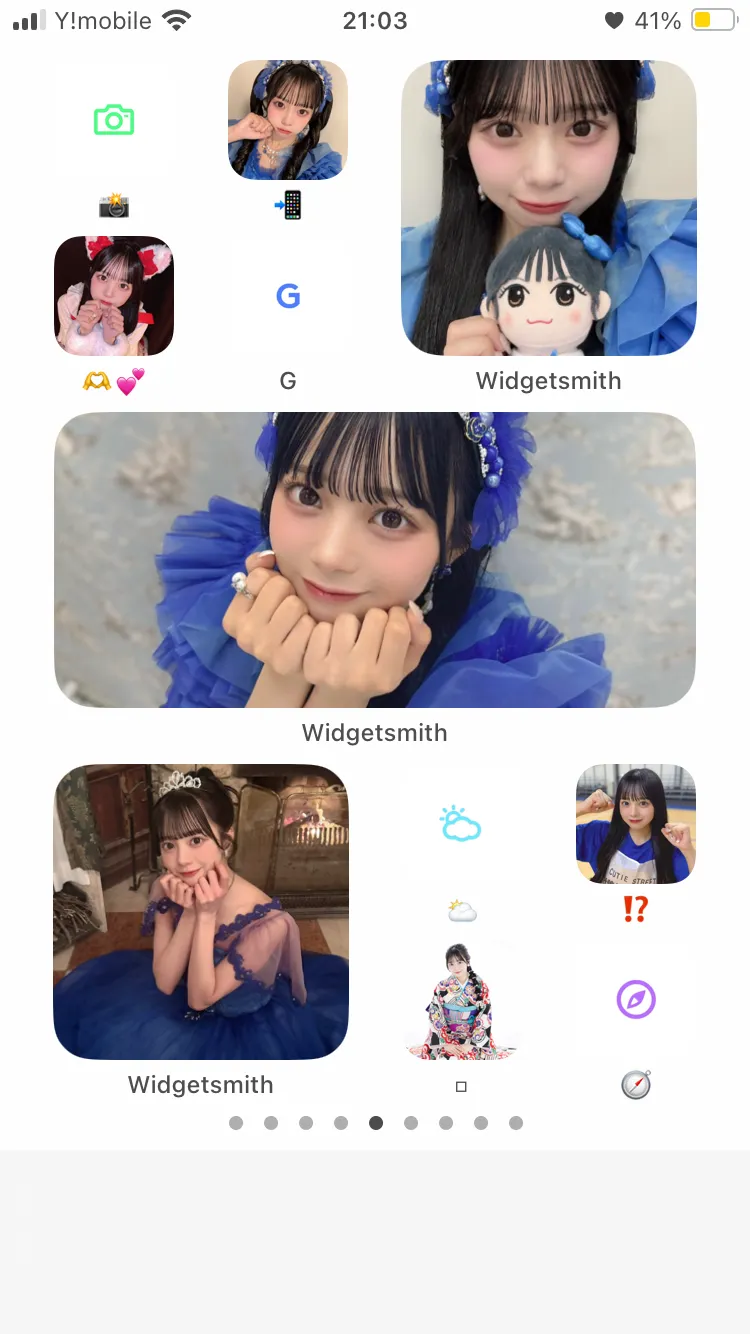Open the top-right square Widgetsmith photo widget

[x=549, y=208]
